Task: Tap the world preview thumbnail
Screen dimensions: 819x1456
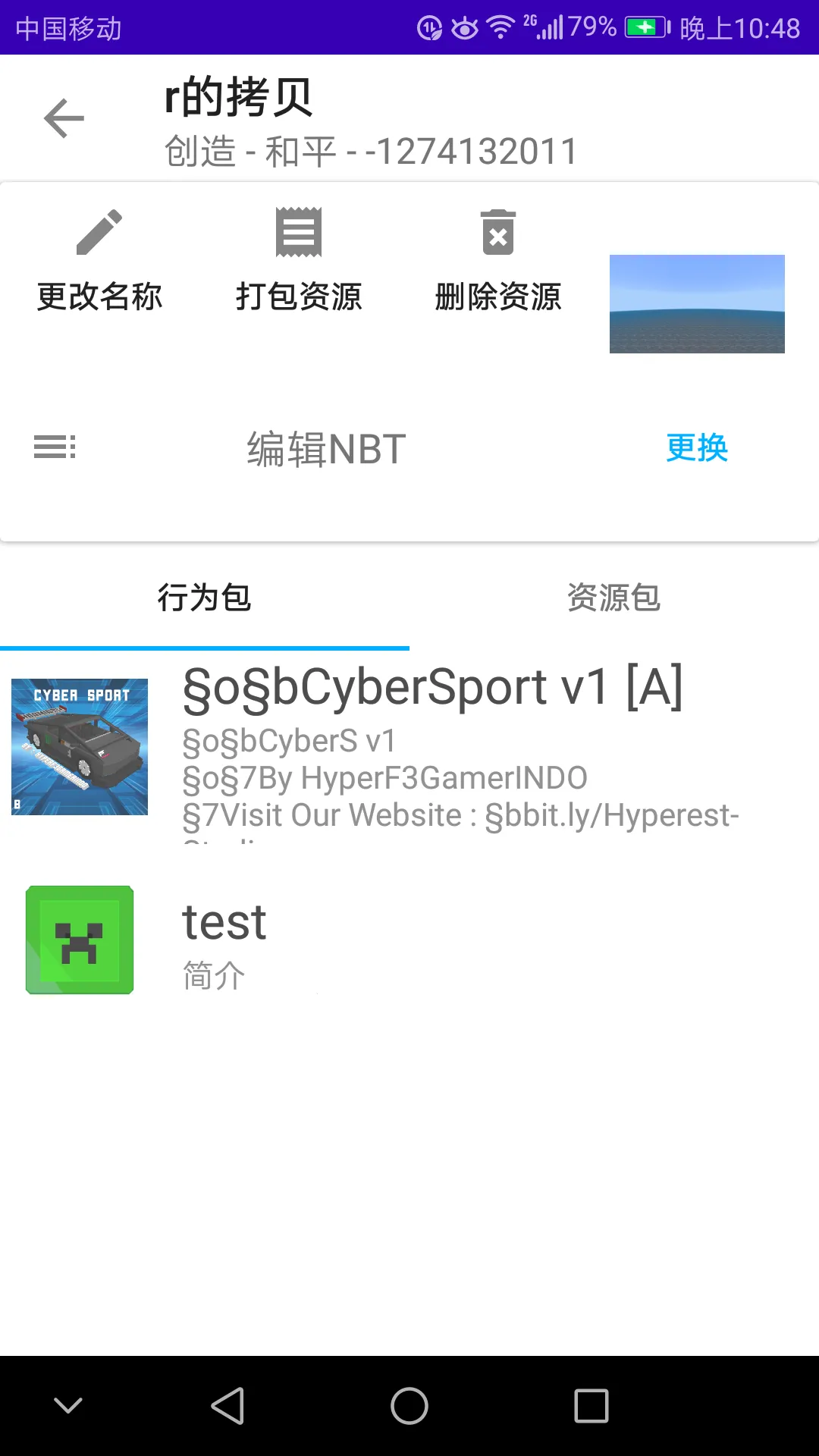Action: (x=697, y=303)
